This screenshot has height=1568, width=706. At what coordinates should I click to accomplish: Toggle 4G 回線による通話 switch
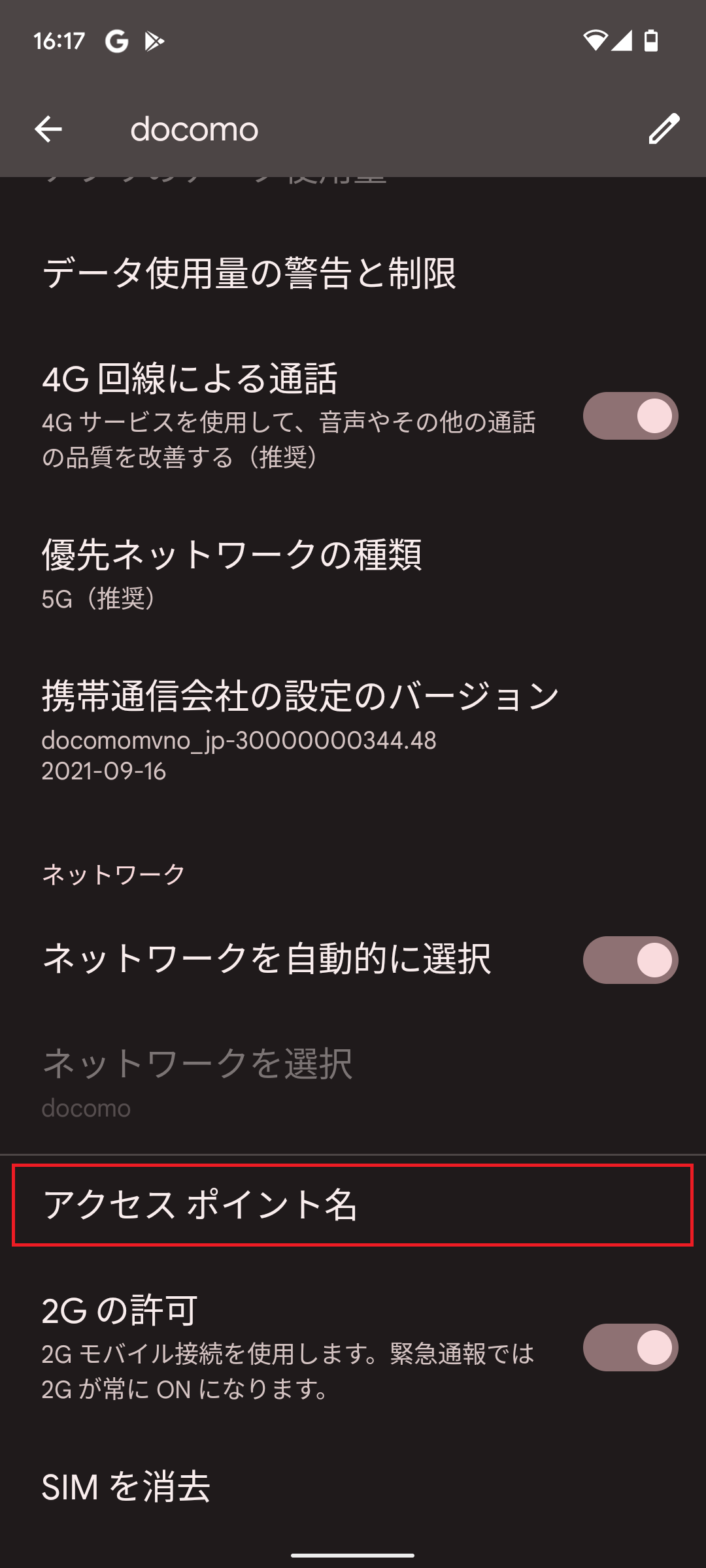630,416
